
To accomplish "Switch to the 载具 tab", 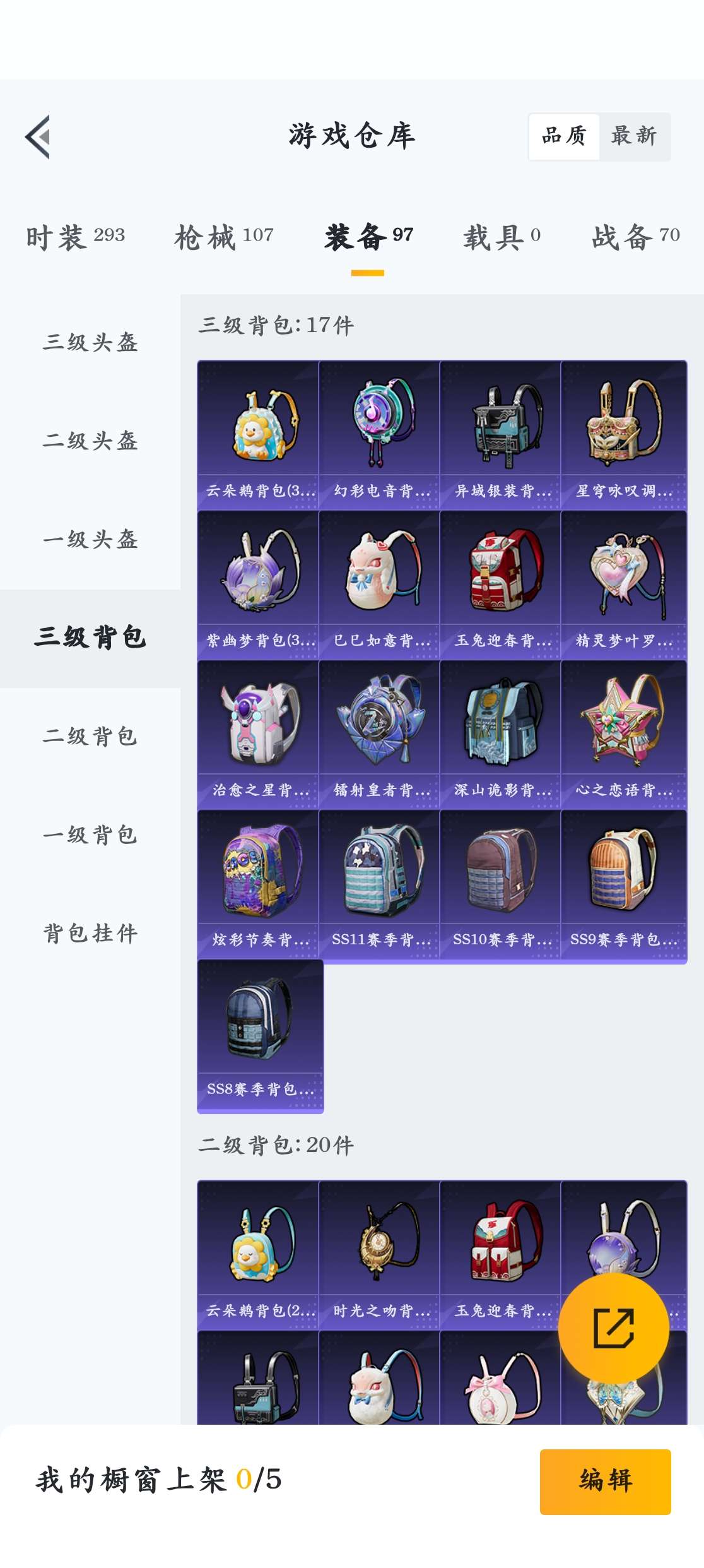I will pyautogui.click(x=502, y=237).
